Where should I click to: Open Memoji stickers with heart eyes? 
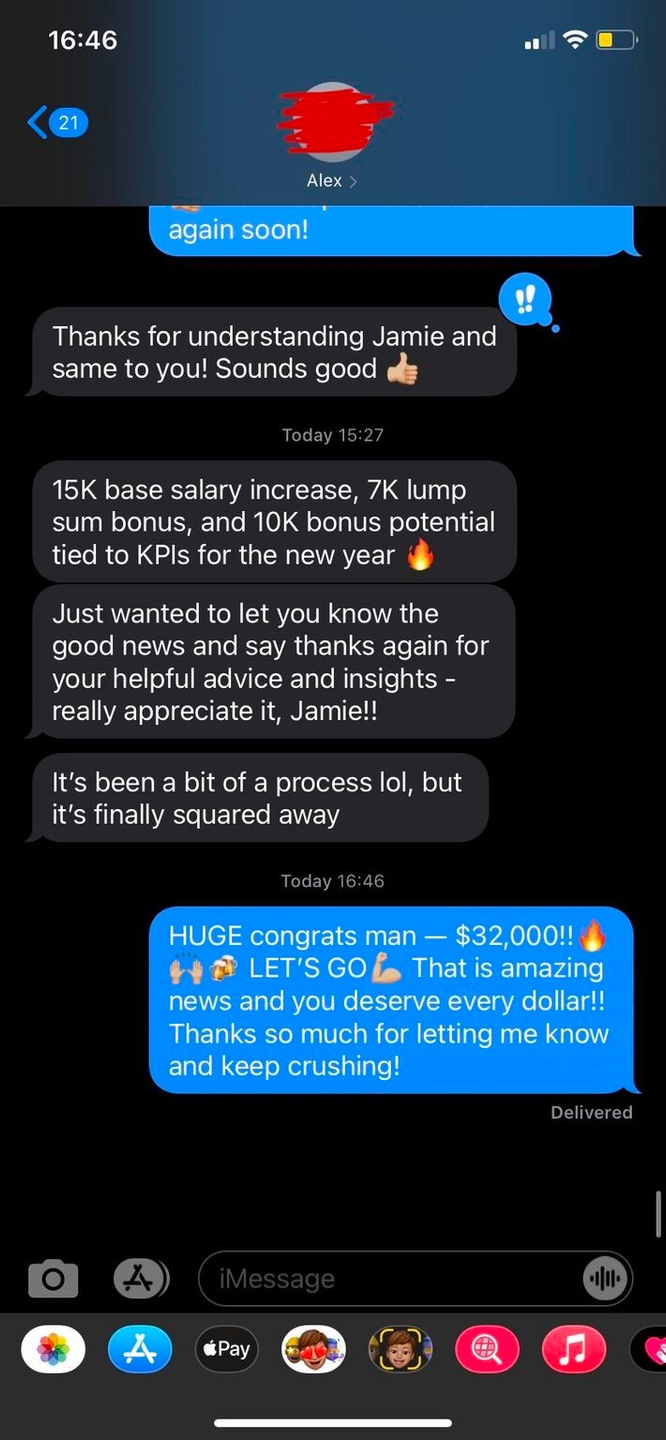pyautogui.click(x=313, y=1349)
